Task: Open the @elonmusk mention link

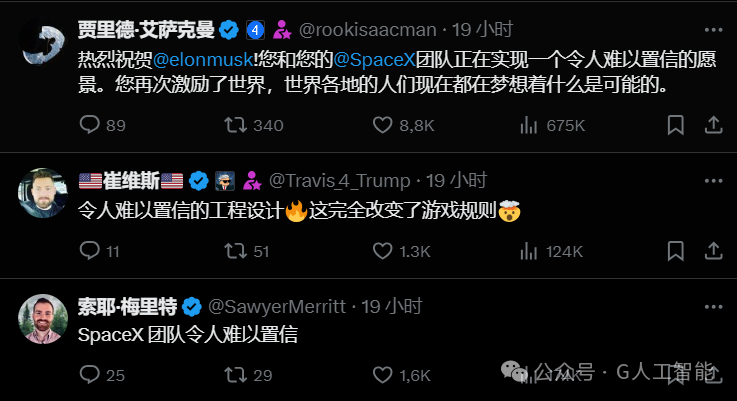Action: tap(203, 60)
